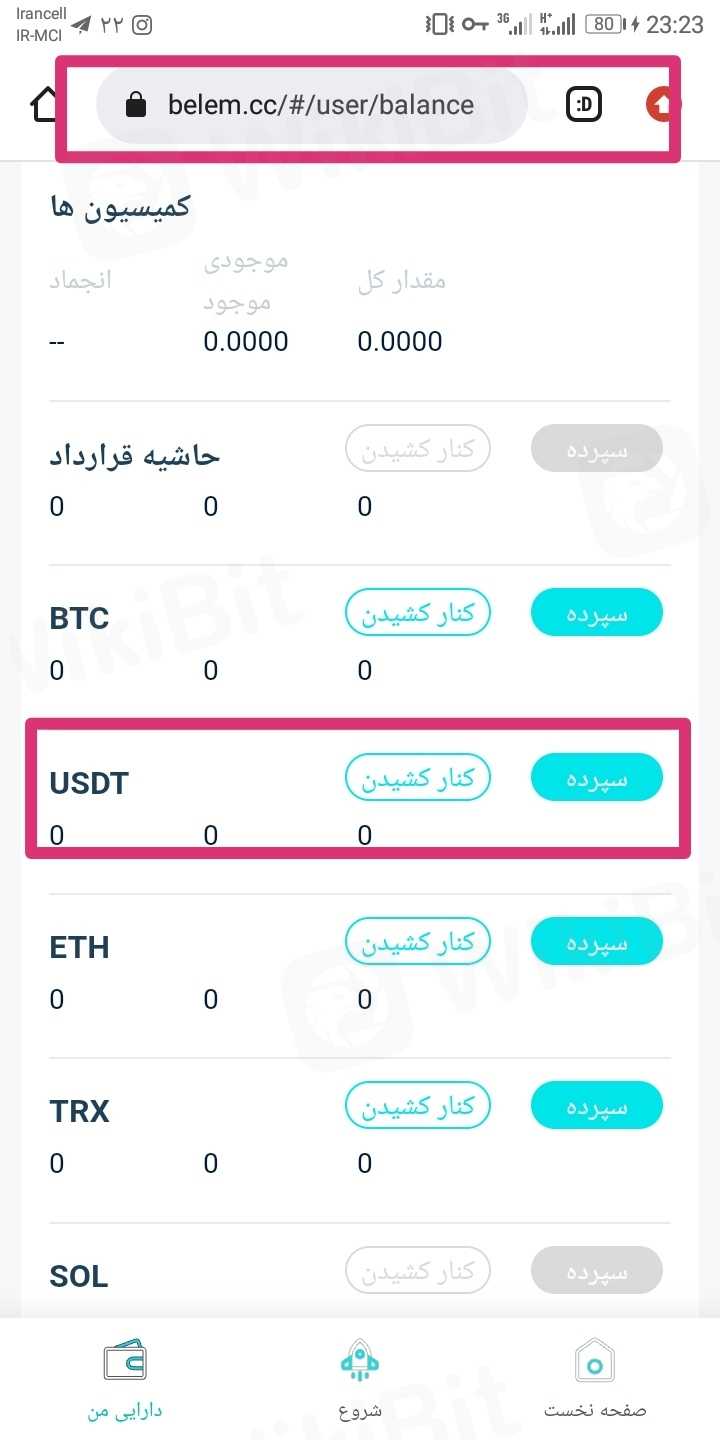720x1440 pixels.
Task: Open the browser tab switcher
Action: coord(584,104)
